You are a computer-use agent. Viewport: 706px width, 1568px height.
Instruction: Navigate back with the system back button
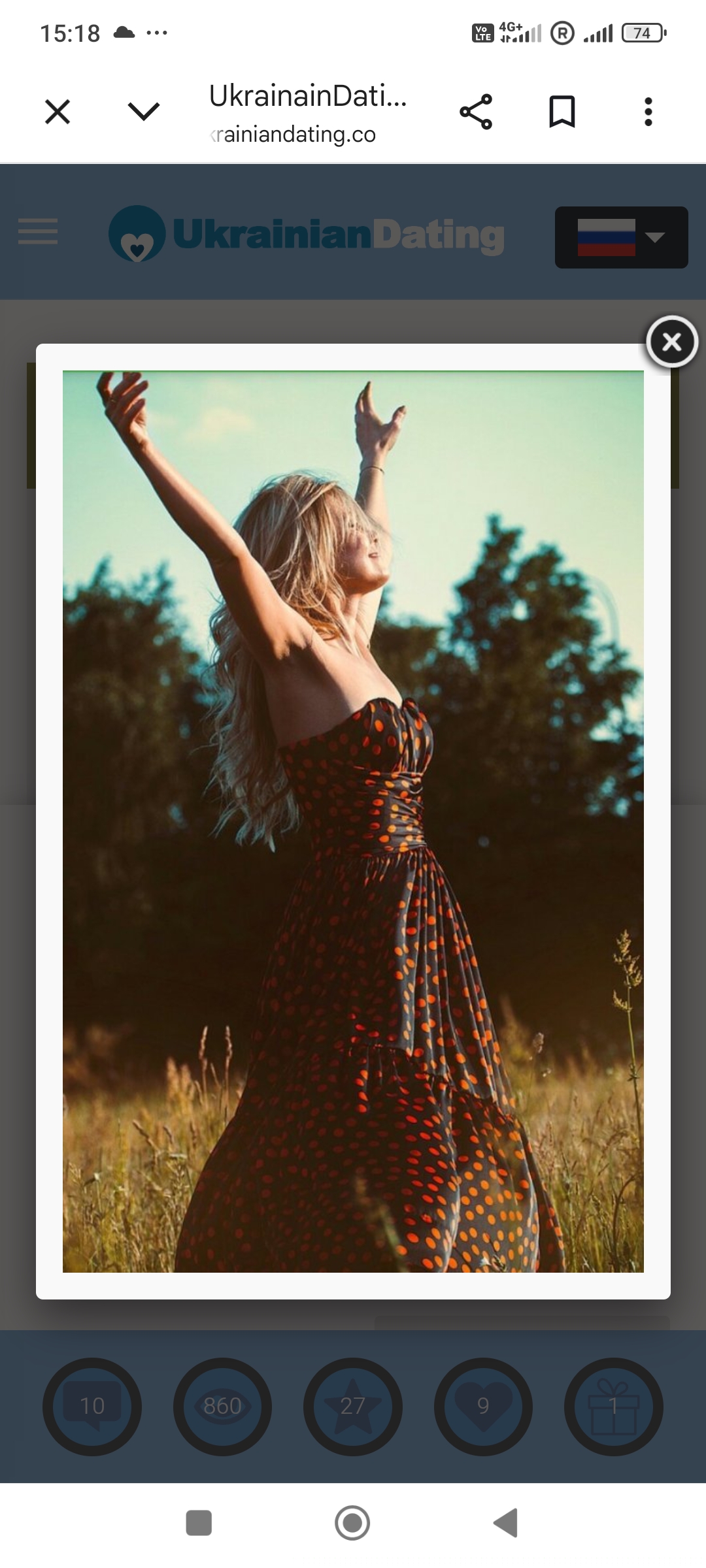[506, 1523]
